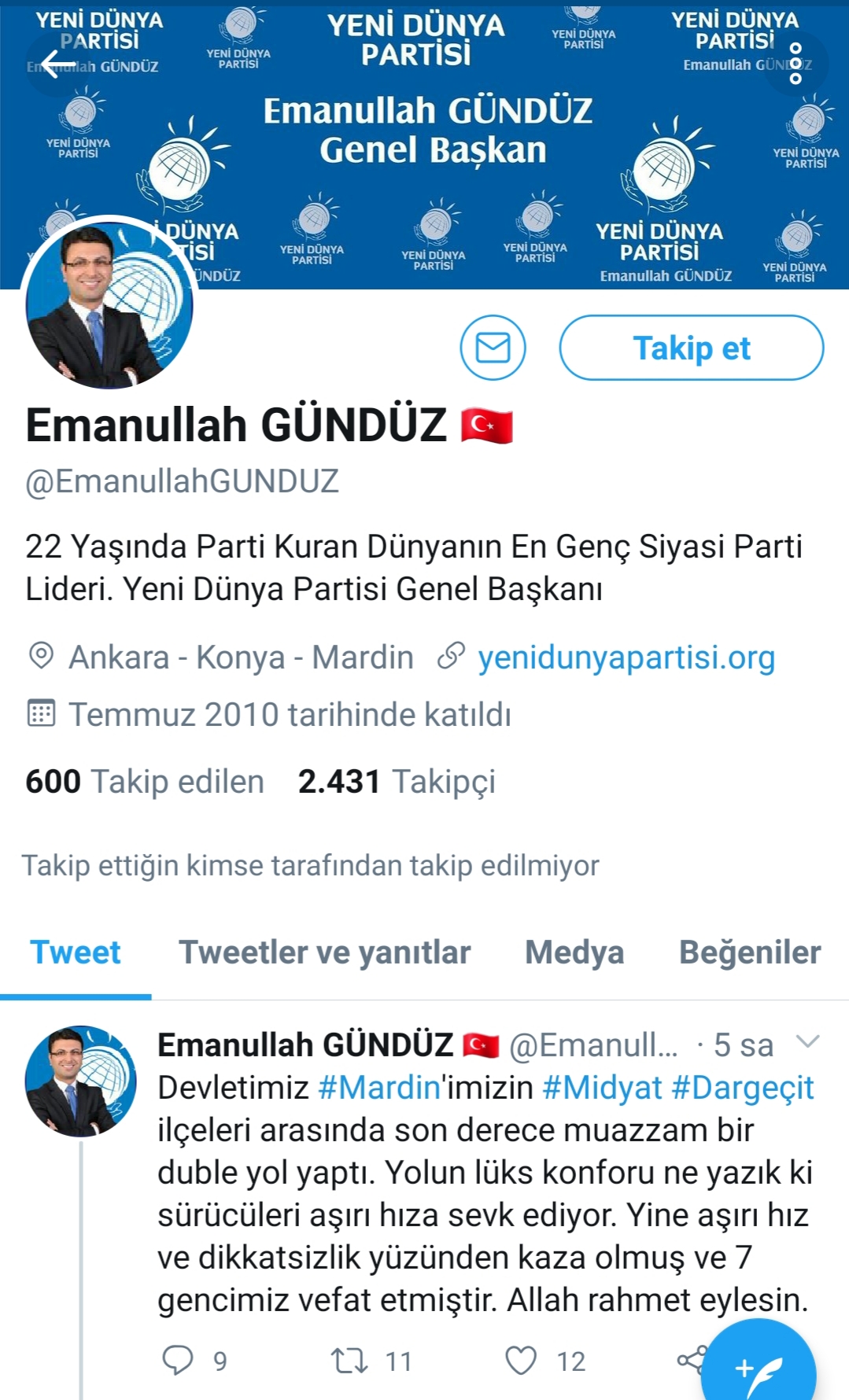
Task: Switch to the Medya tab
Action: point(574,952)
